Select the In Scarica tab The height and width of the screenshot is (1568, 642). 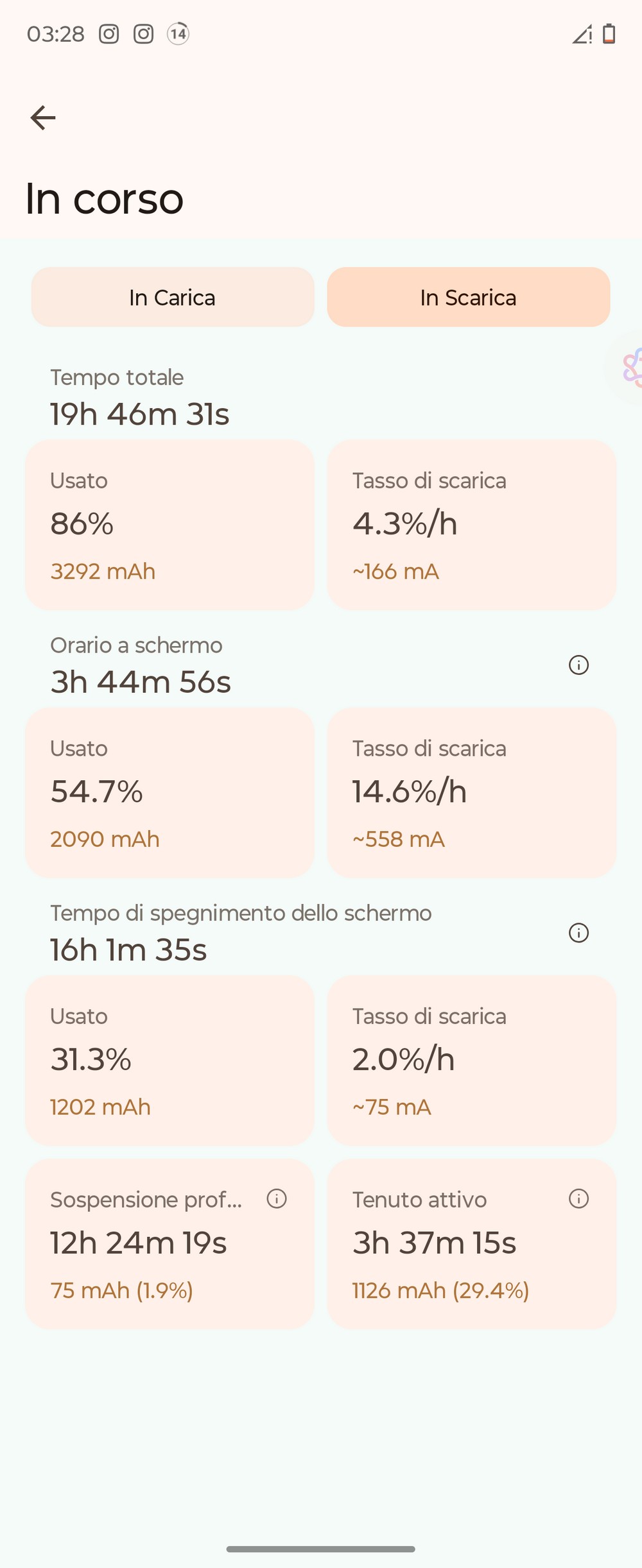point(468,298)
